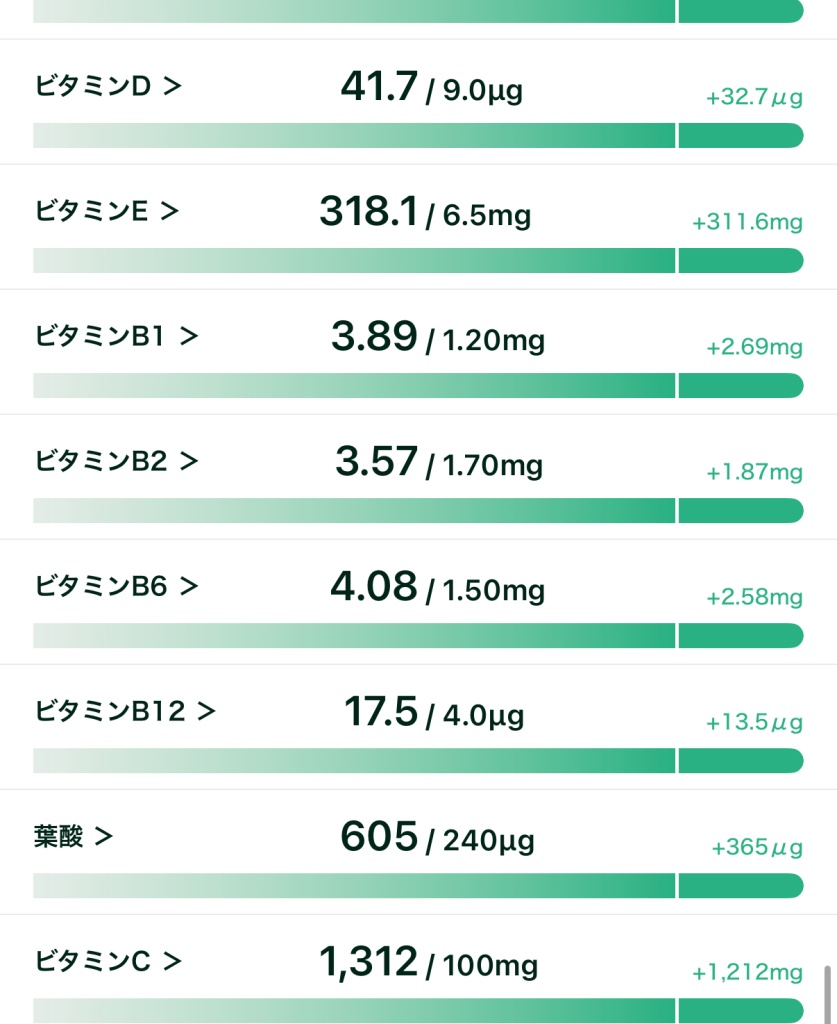View details for ビタミンE
This screenshot has height=1024, width=837.
[x=107, y=211]
